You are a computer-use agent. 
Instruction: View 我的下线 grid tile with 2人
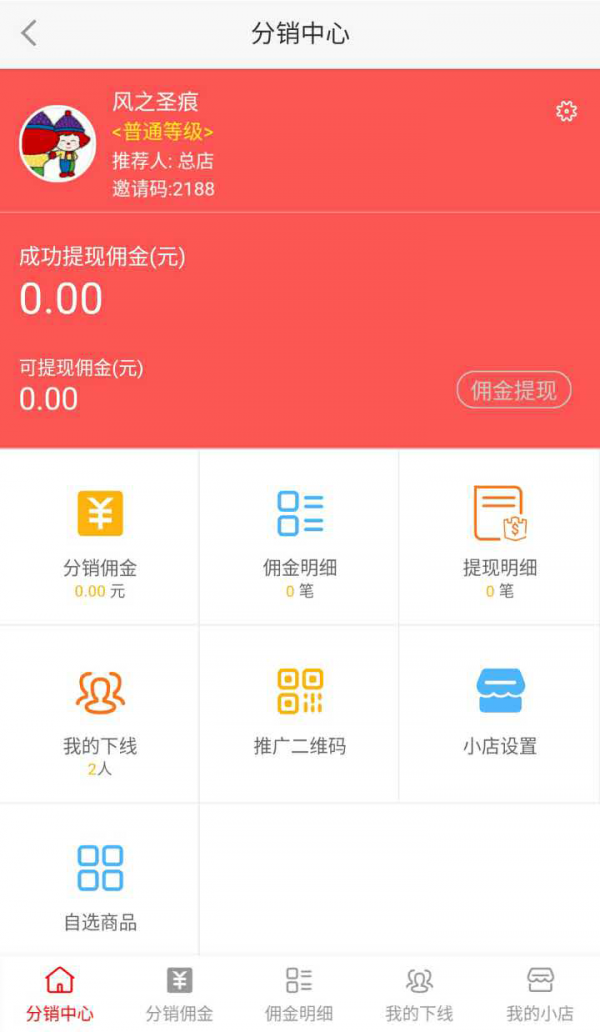100,714
